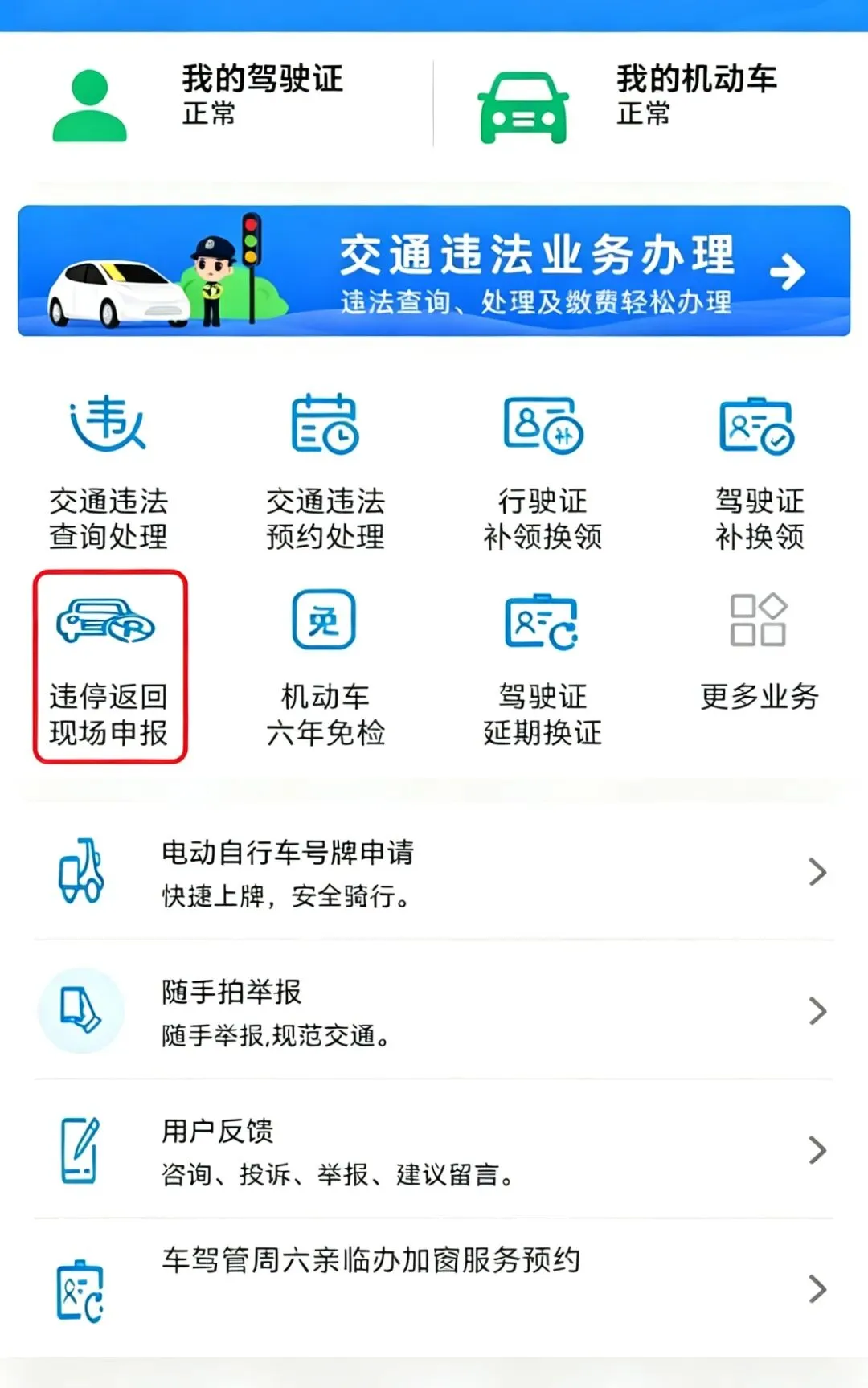
Task: Open 随手拍举报 row
Action: [x=434, y=1010]
